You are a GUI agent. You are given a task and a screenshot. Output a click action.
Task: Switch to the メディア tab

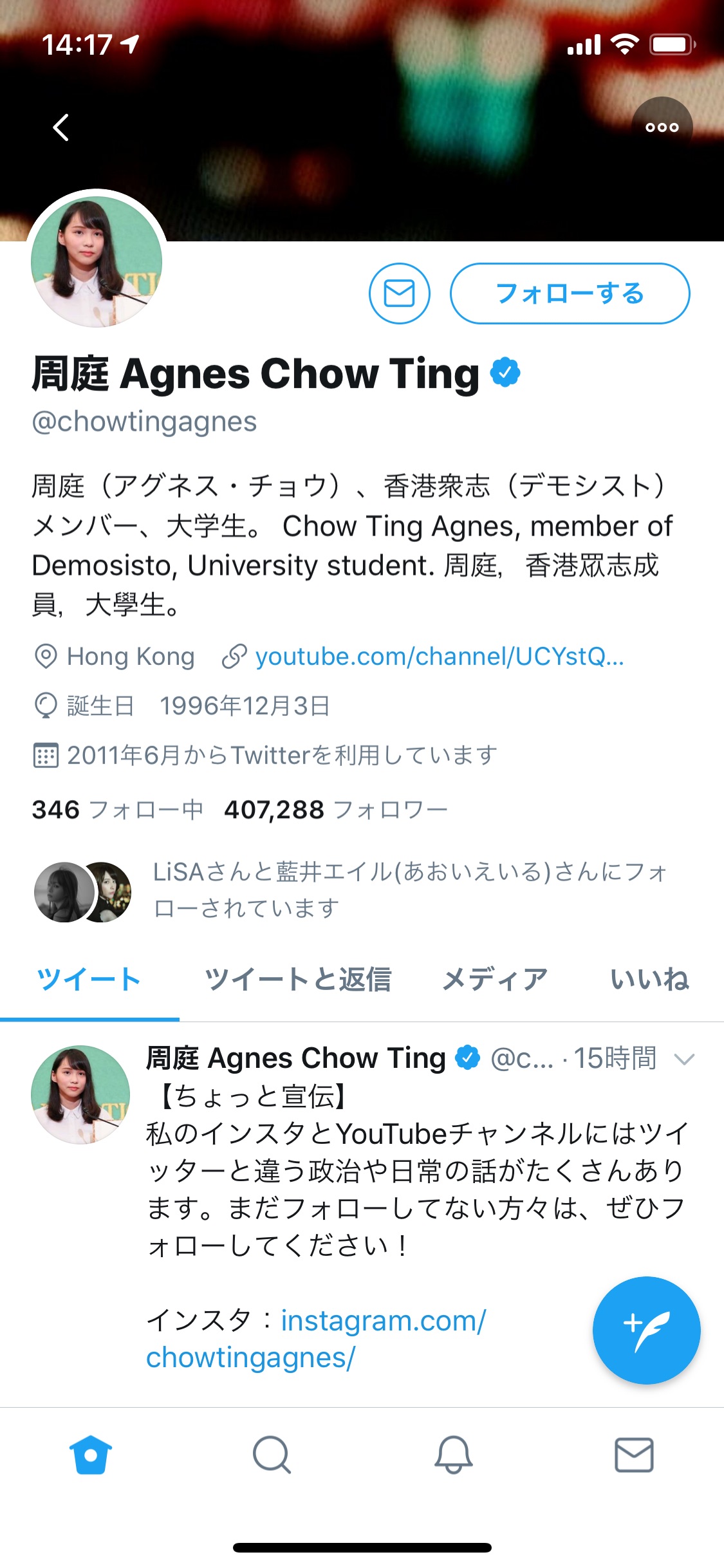coord(495,980)
